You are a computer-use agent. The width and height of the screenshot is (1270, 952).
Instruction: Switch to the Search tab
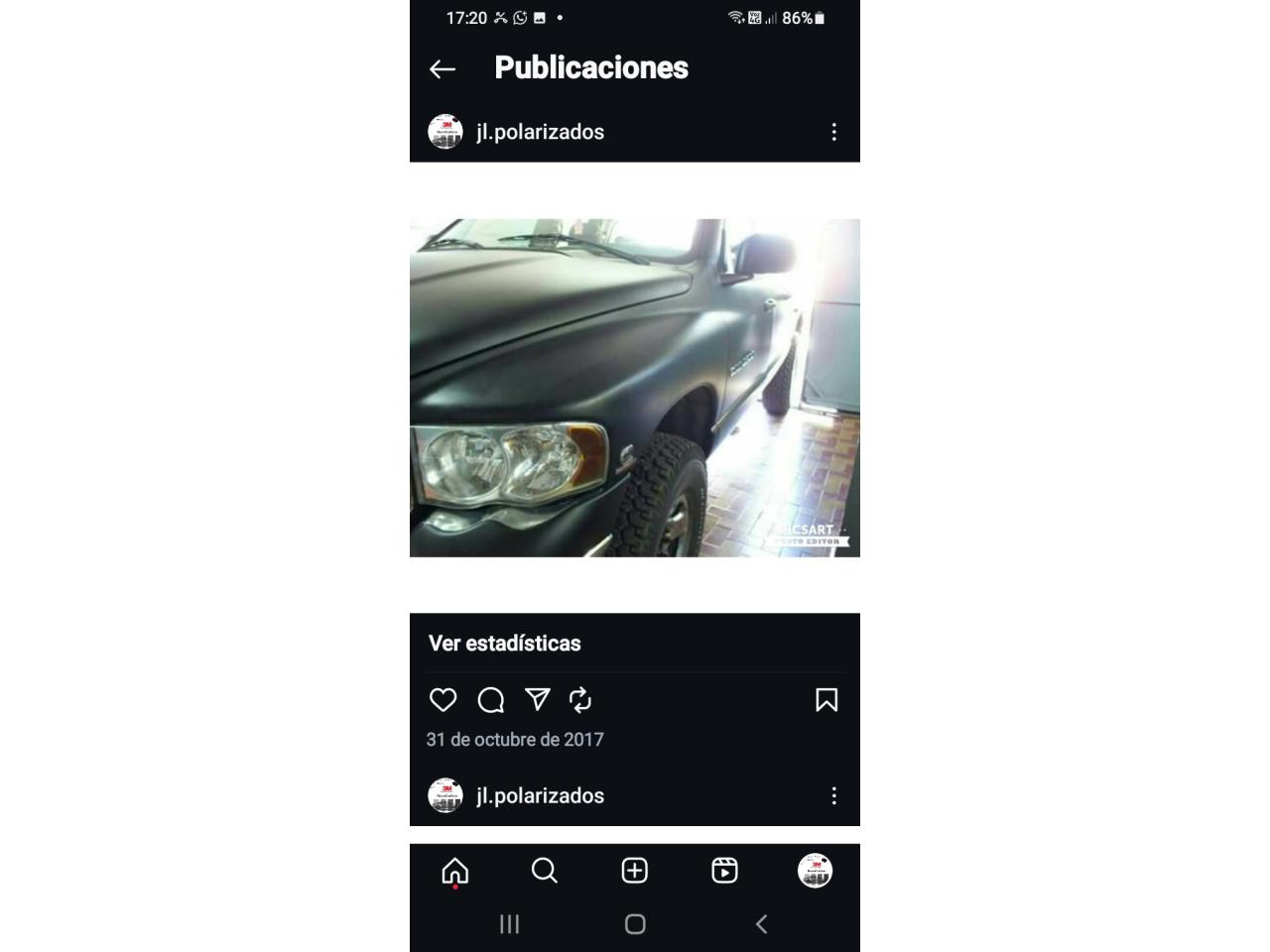545,871
